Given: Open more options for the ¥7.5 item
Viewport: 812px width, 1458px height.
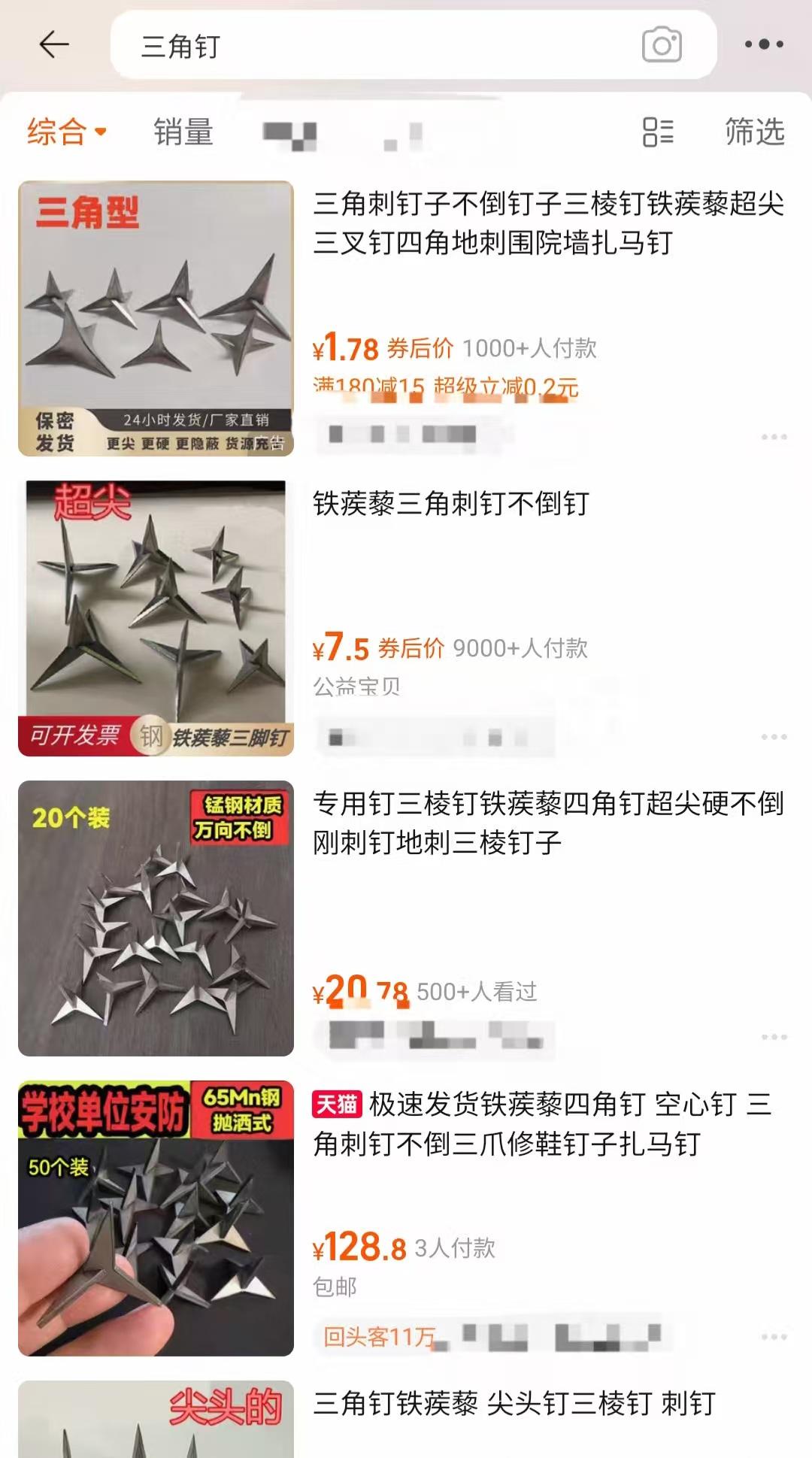Looking at the screenshot, I should click(x=774, y=737).
